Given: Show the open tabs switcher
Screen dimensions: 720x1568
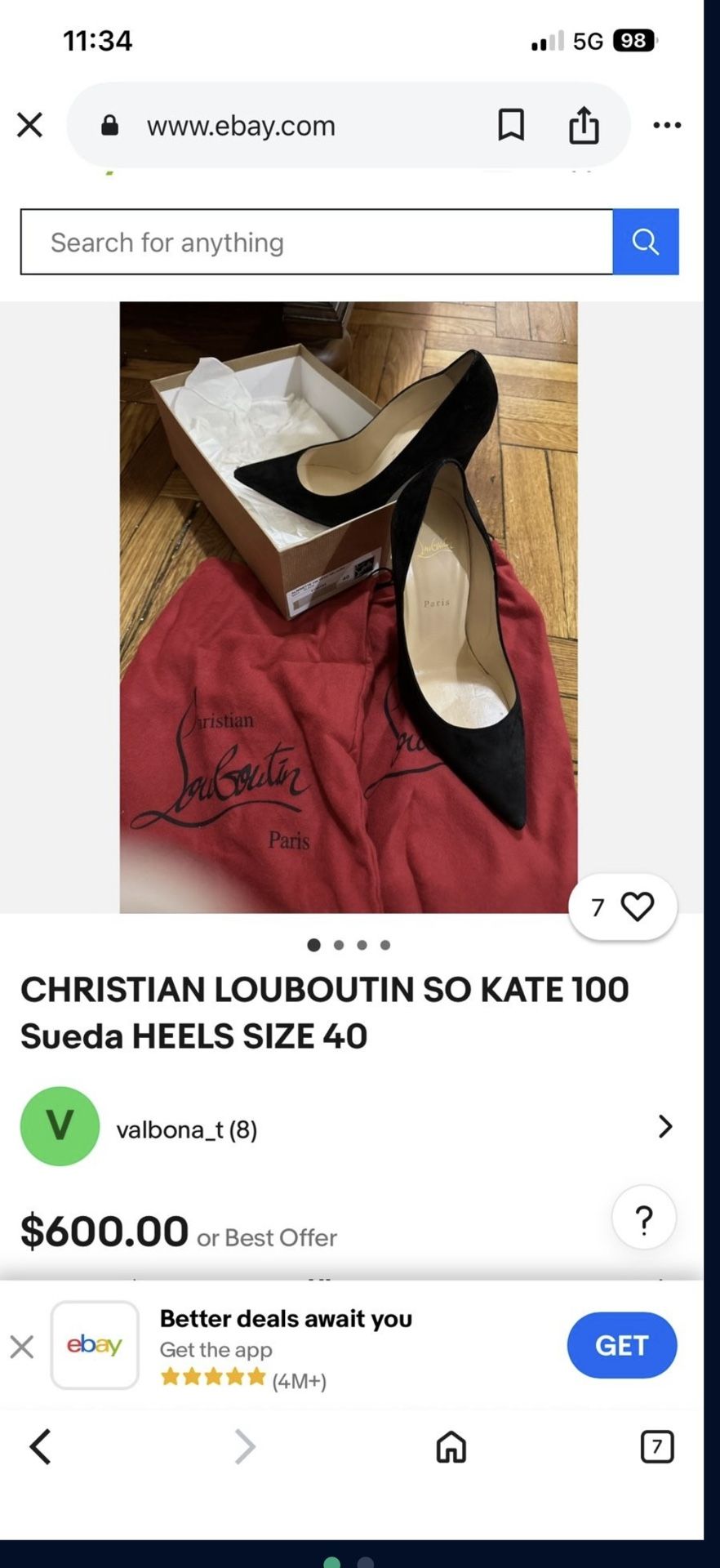Looking at the screenshot, I should [x=656, y=1446].
